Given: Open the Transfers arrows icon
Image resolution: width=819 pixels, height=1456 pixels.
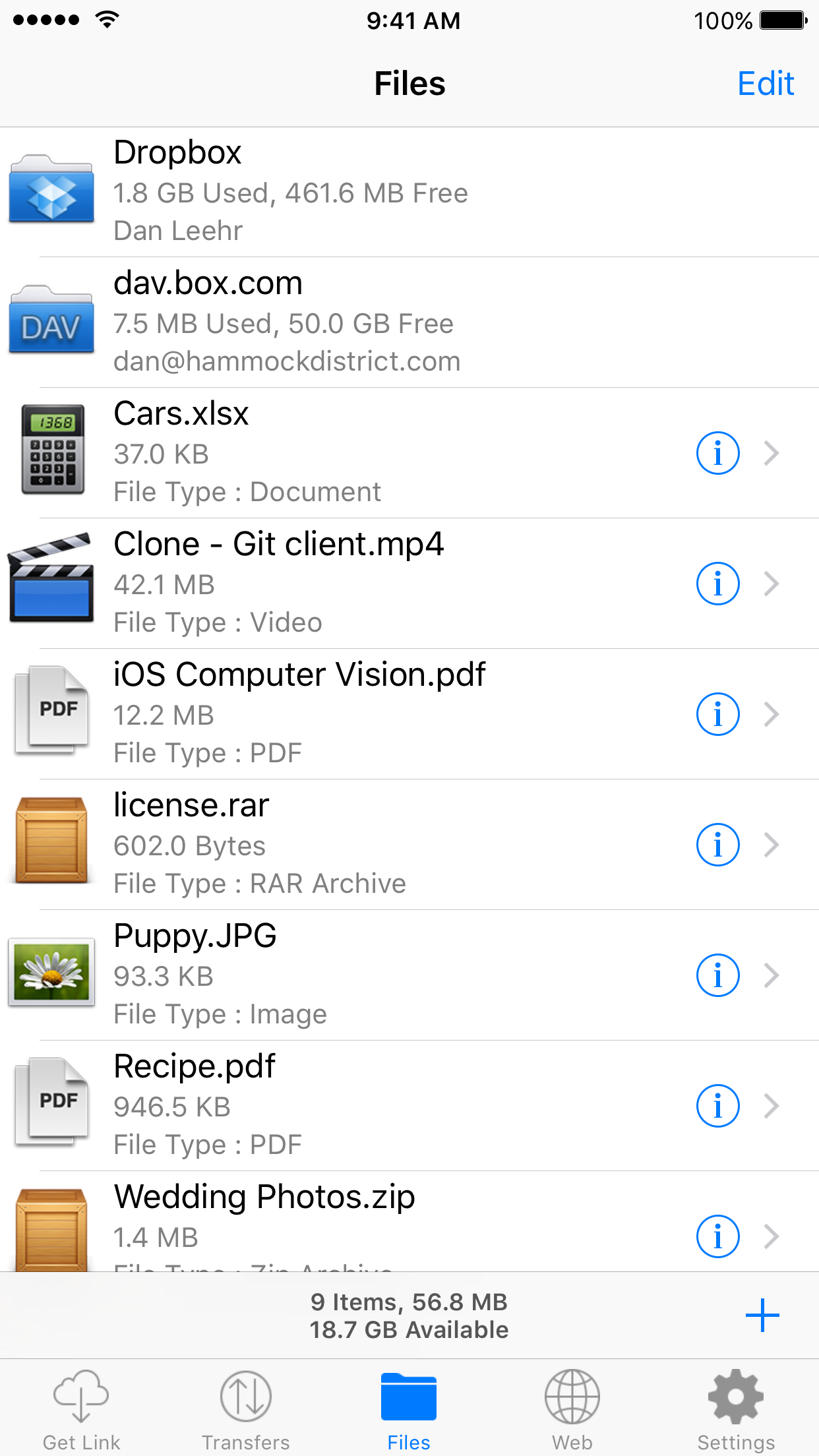Looking at the screenshot, I should [245, 1397].
